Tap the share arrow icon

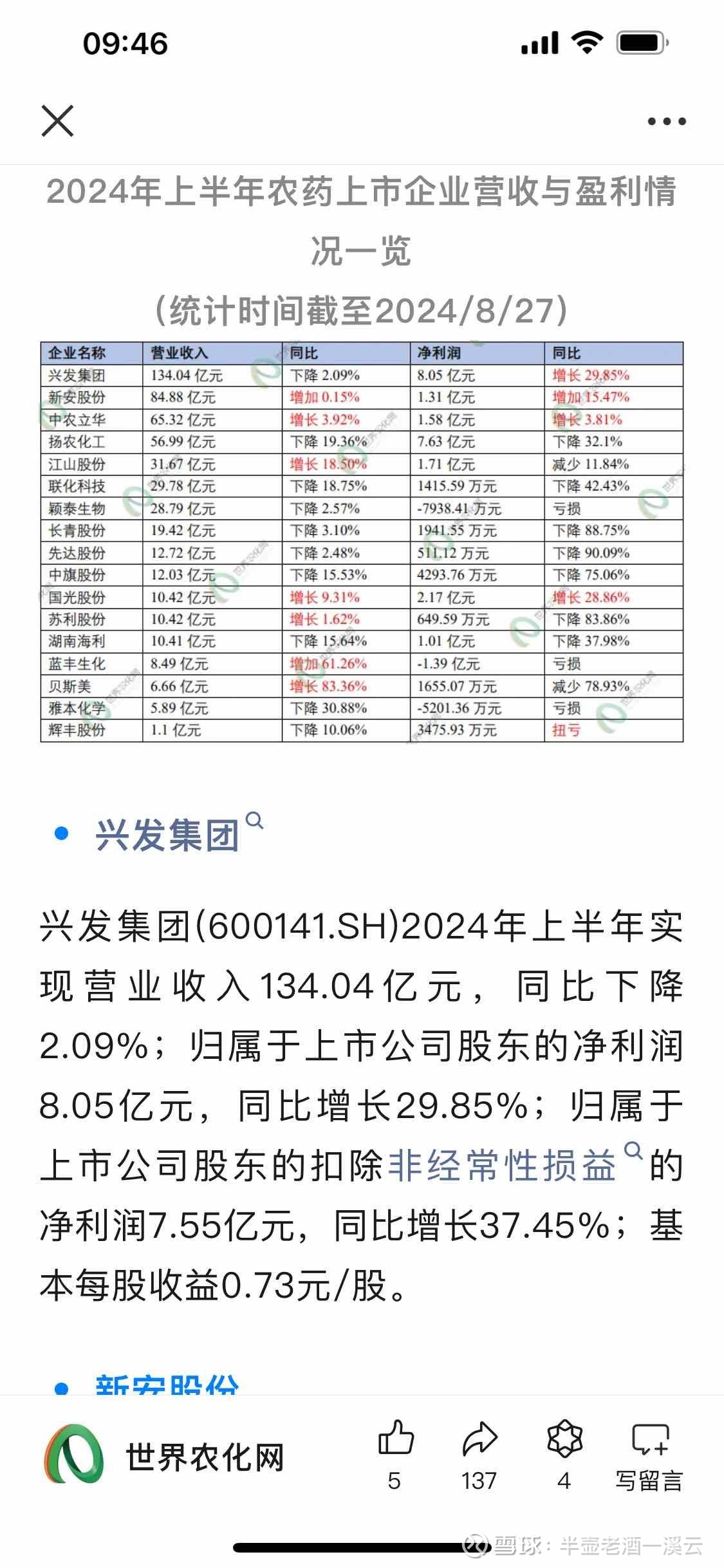tap(481, 1439)
